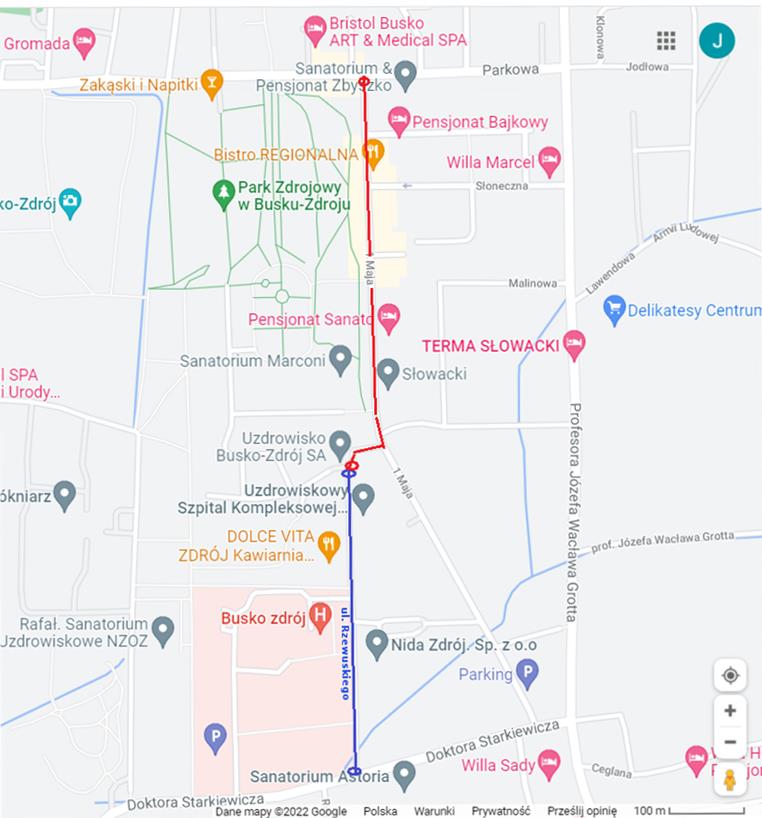The width and height of the screenshot is (762, 818).
Task: Open the Sanatorium Astoria marker
Action: click(x=404, y=775)
